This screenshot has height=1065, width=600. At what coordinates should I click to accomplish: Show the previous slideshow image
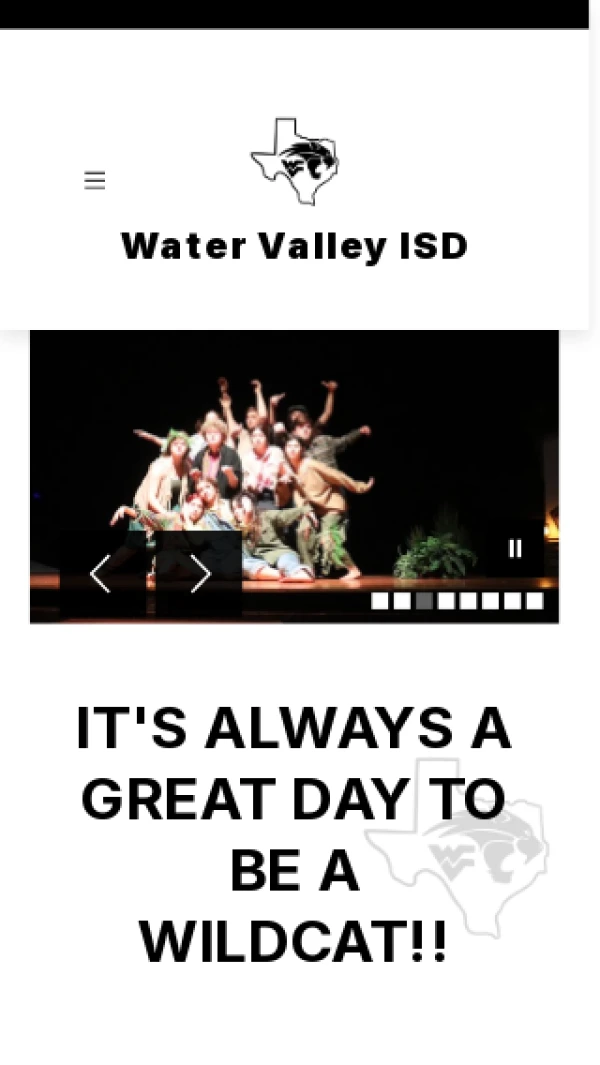100,574
